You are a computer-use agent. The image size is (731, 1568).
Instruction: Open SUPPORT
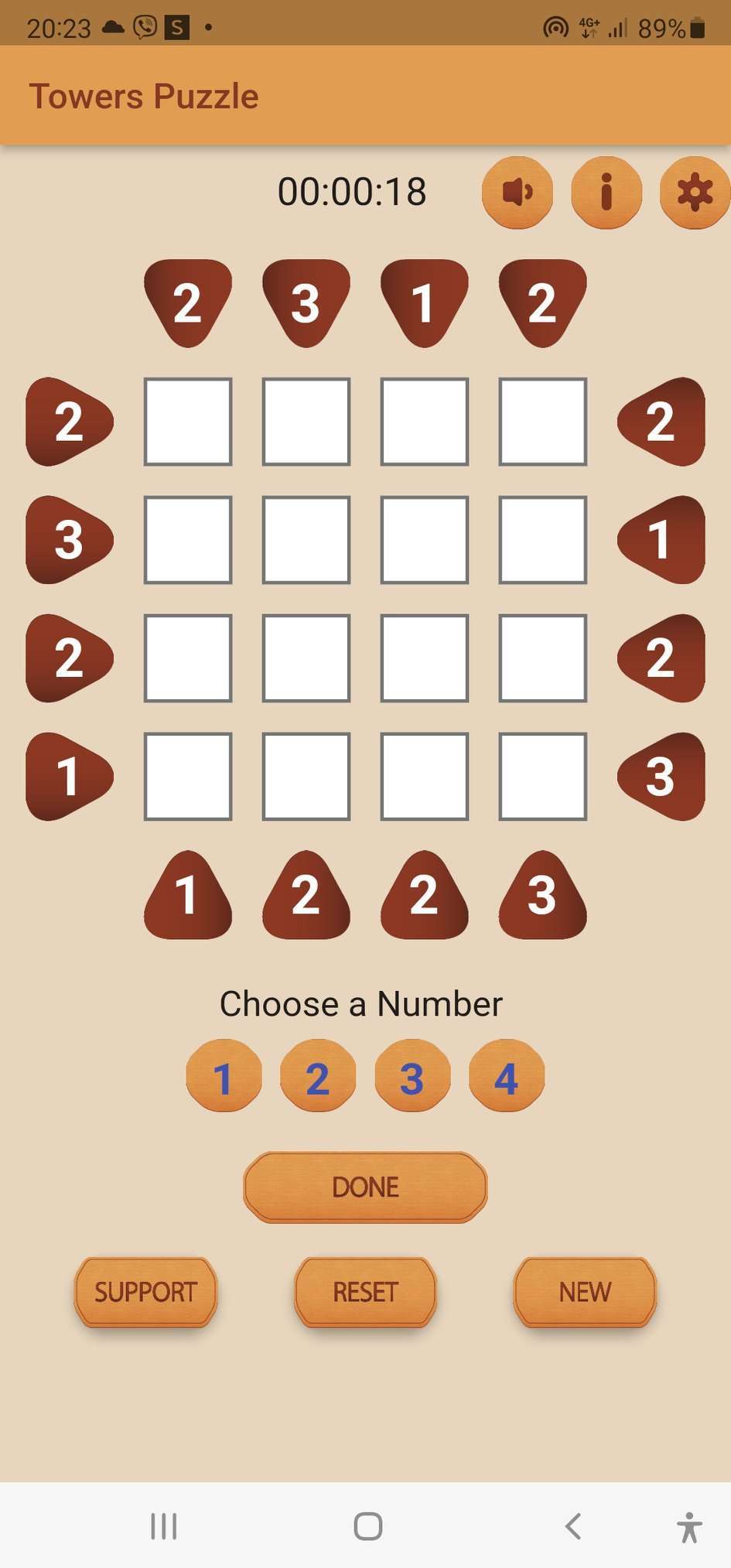(x=145, y=1292)
